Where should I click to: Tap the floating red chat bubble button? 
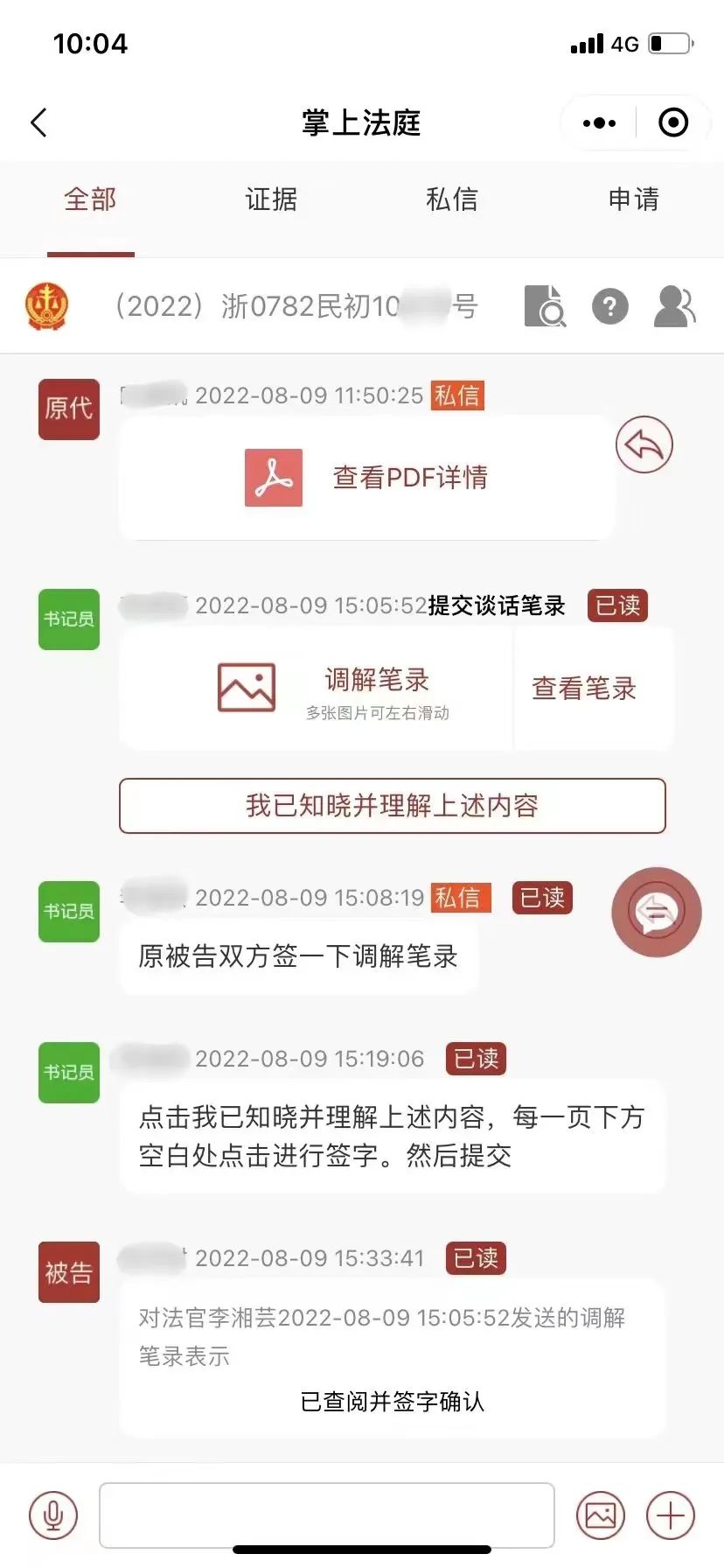tap(656, 912)
